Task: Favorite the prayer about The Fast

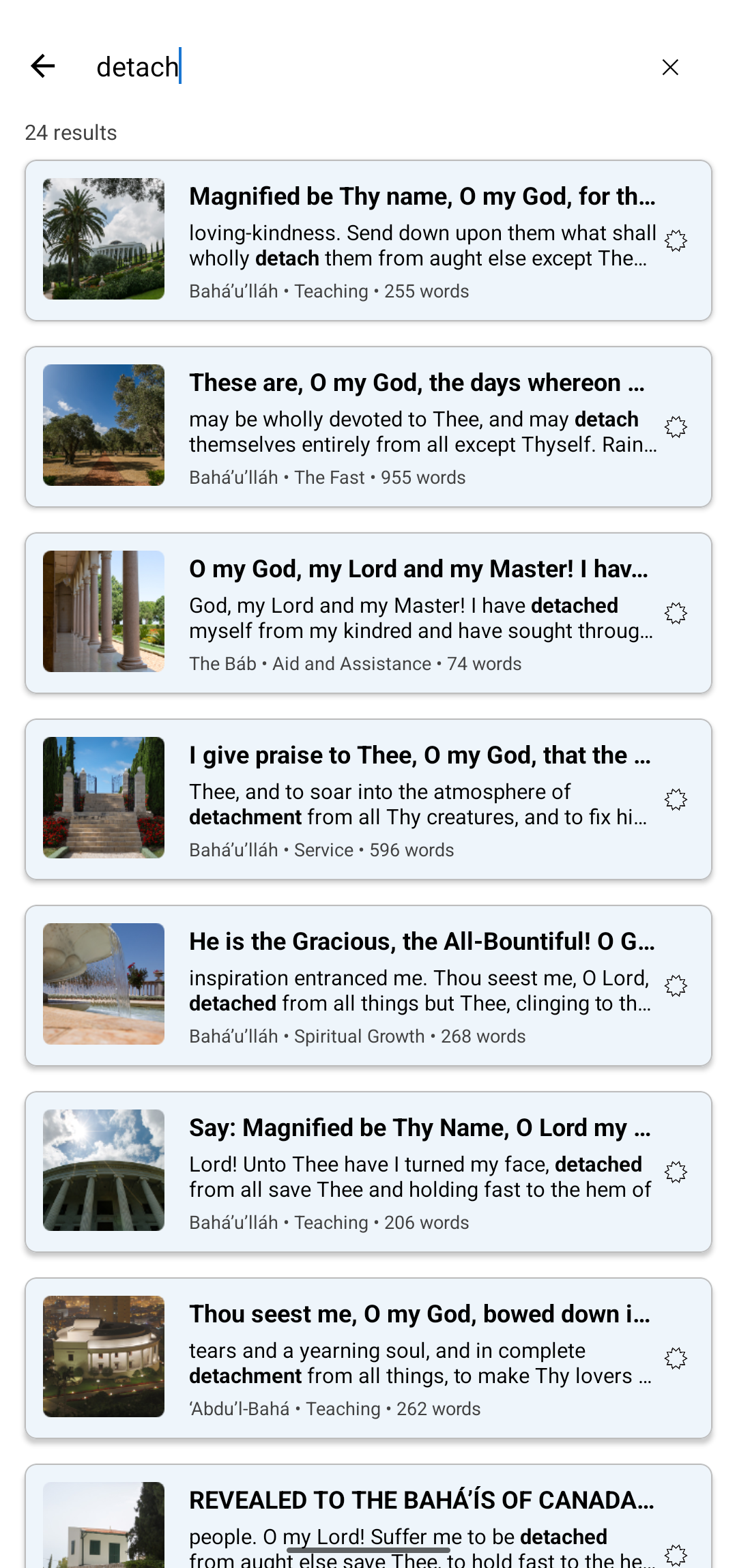Action: pos(676,427)
